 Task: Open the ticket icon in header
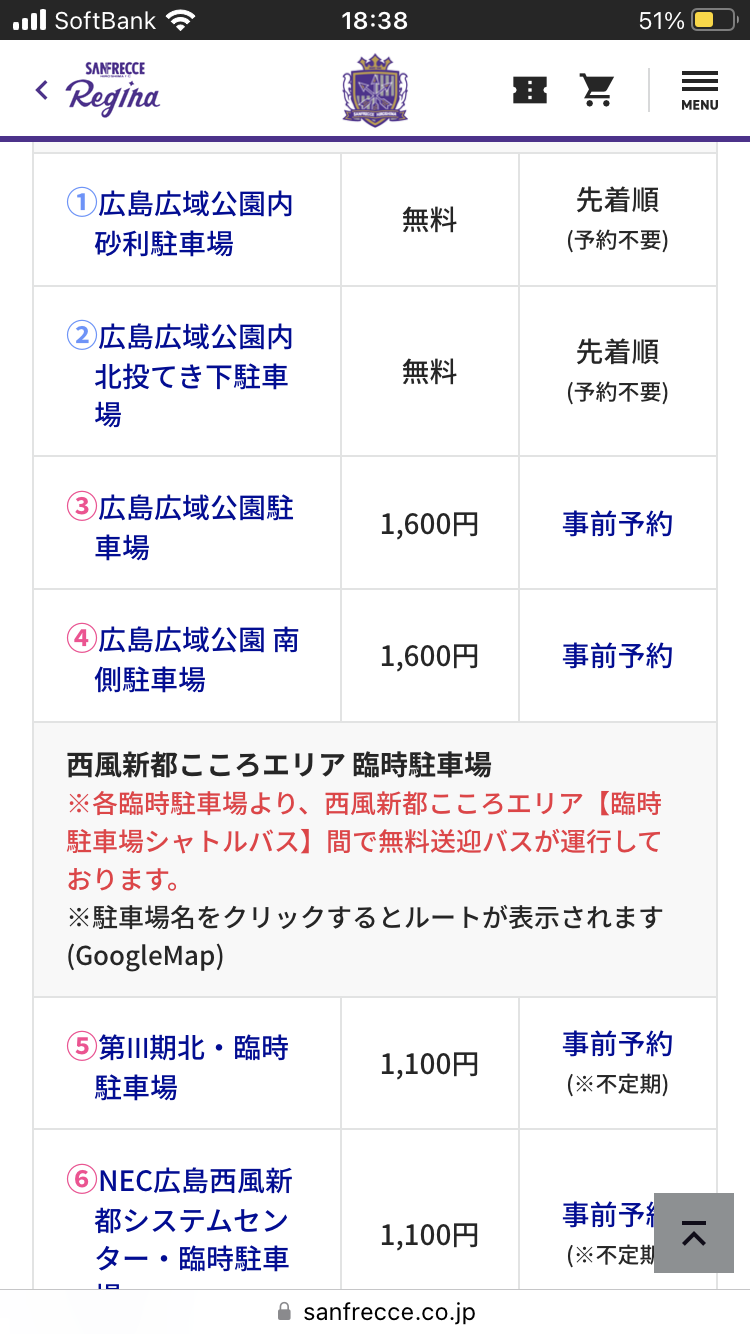click(x=530, y=90)
